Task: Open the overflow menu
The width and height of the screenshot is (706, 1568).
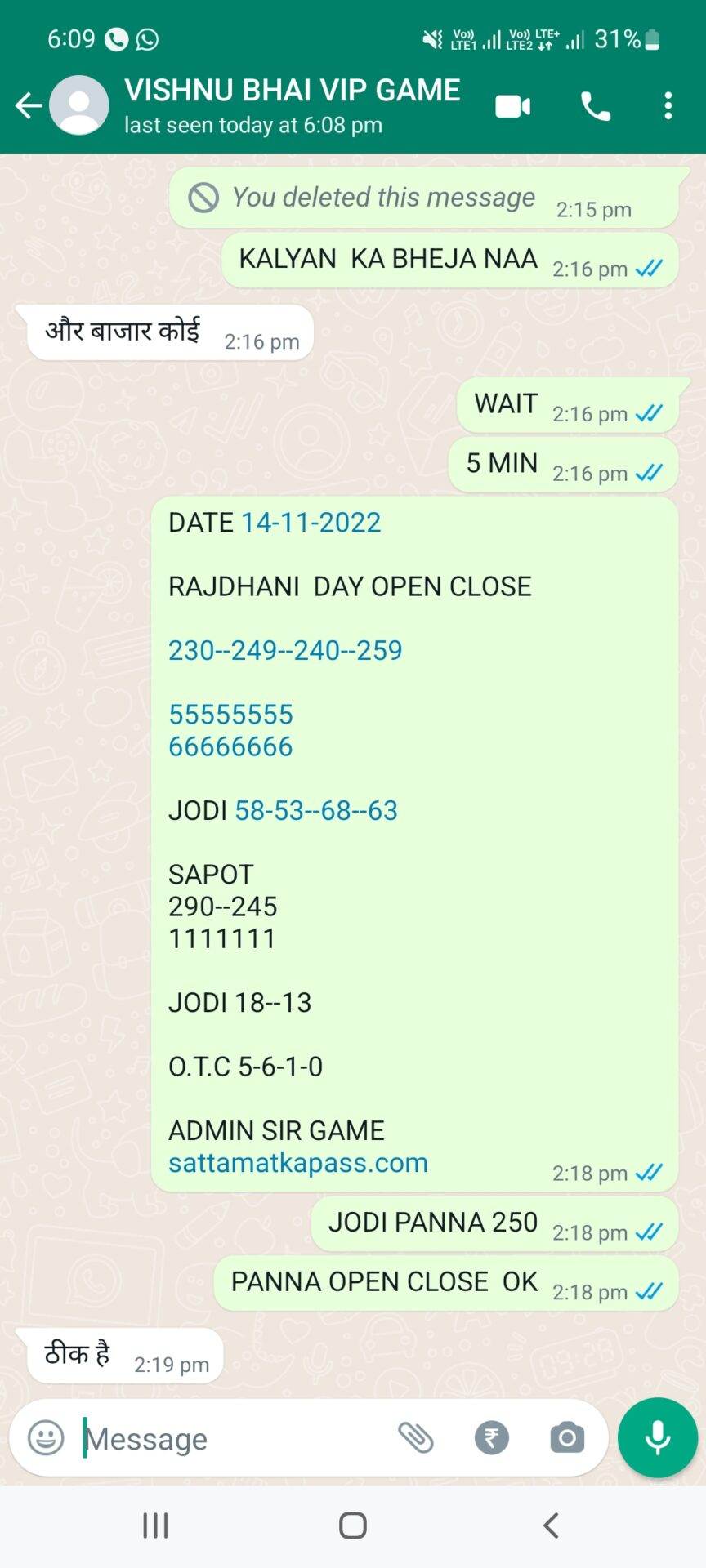Action: [x=668, y=106]
